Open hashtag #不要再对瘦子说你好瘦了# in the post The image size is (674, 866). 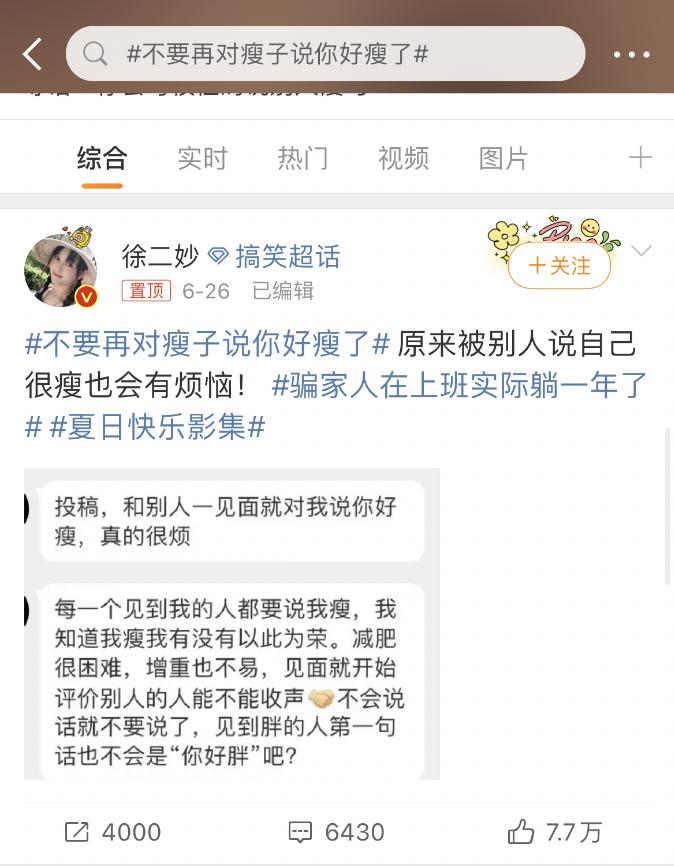pyautogui.click(x=207, y=345)
